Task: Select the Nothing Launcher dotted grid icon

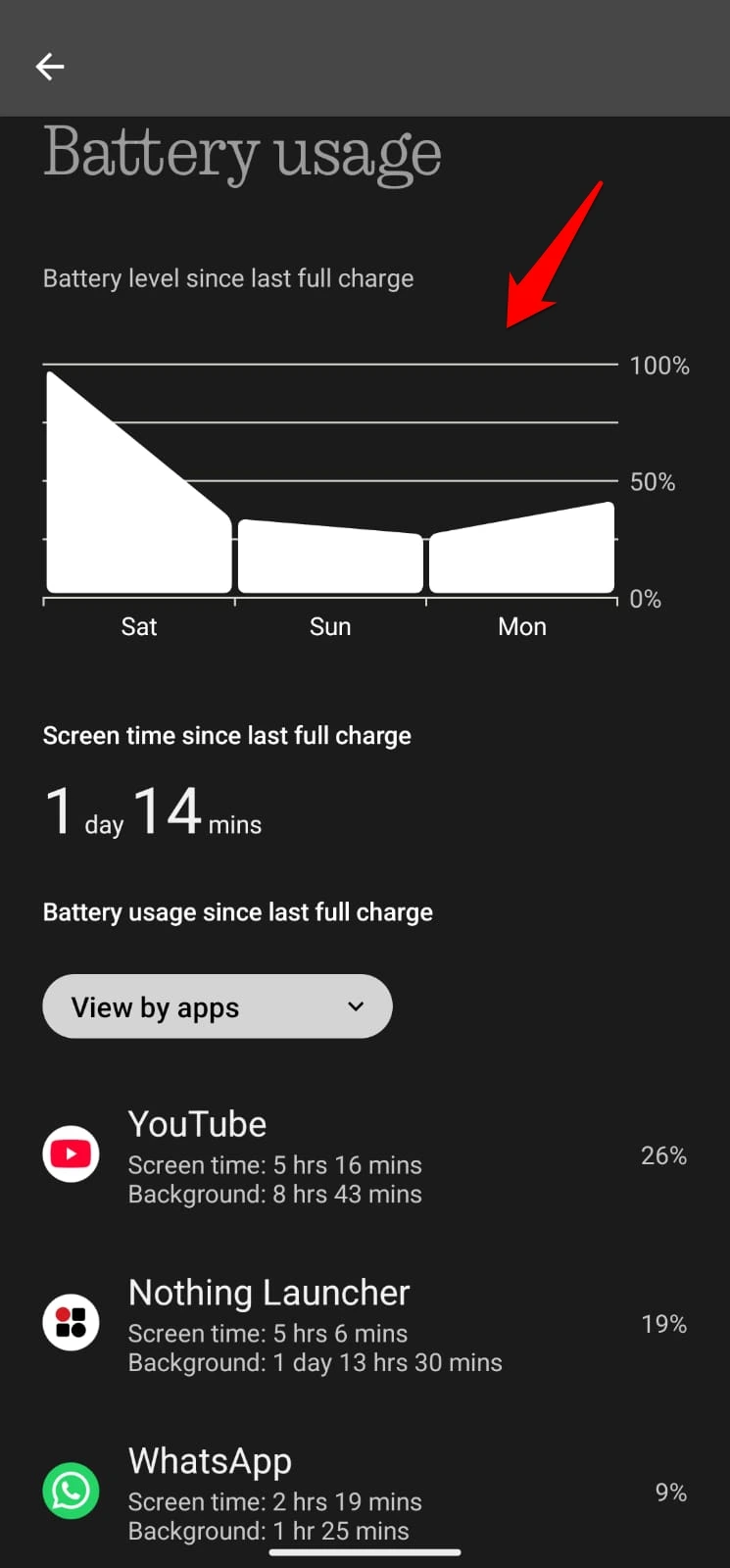Action: coord(71,1321)
